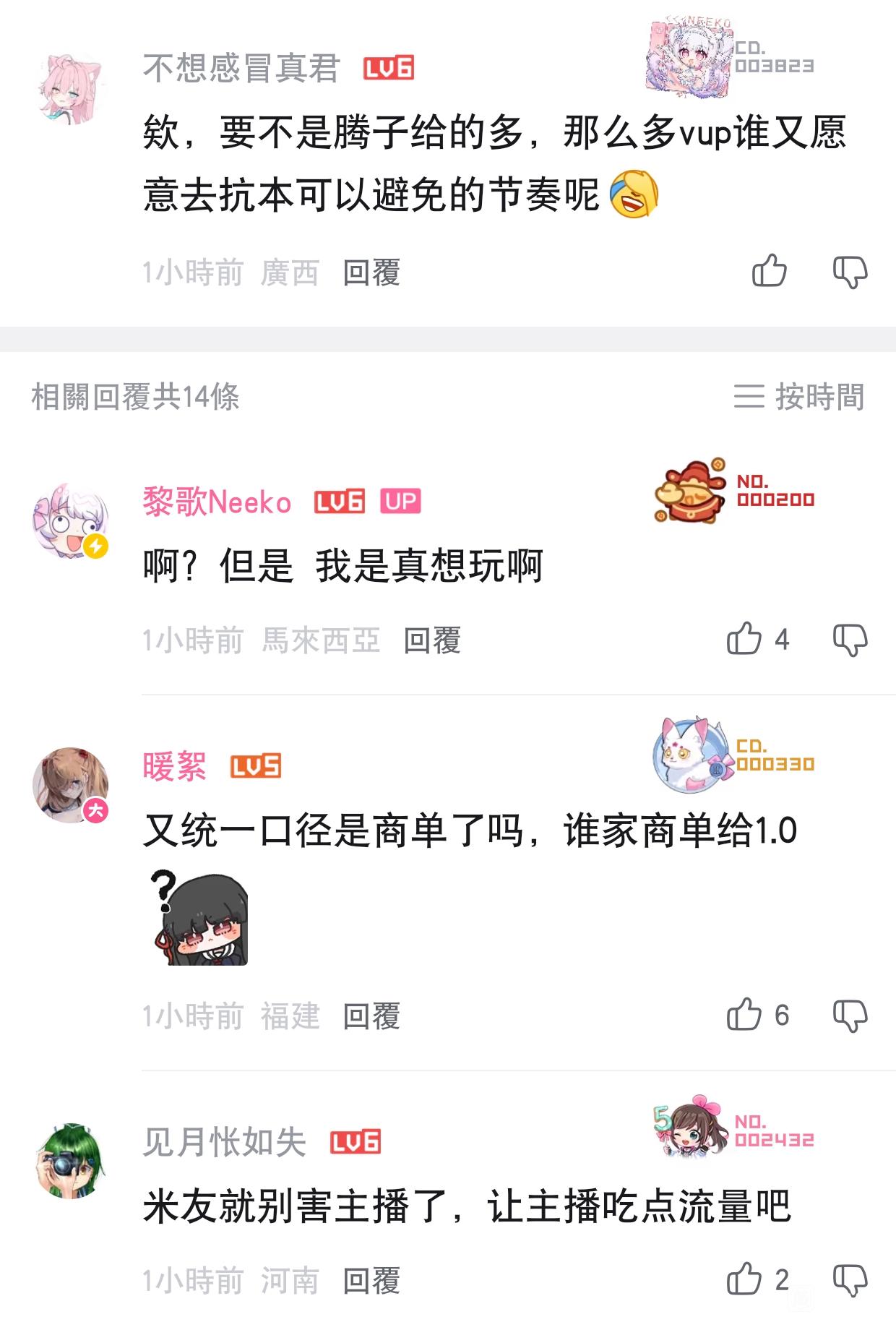This screenshot has height=1322, width=896.
Task: Dislike 见月怅如失's reply
Action: 850,1281
